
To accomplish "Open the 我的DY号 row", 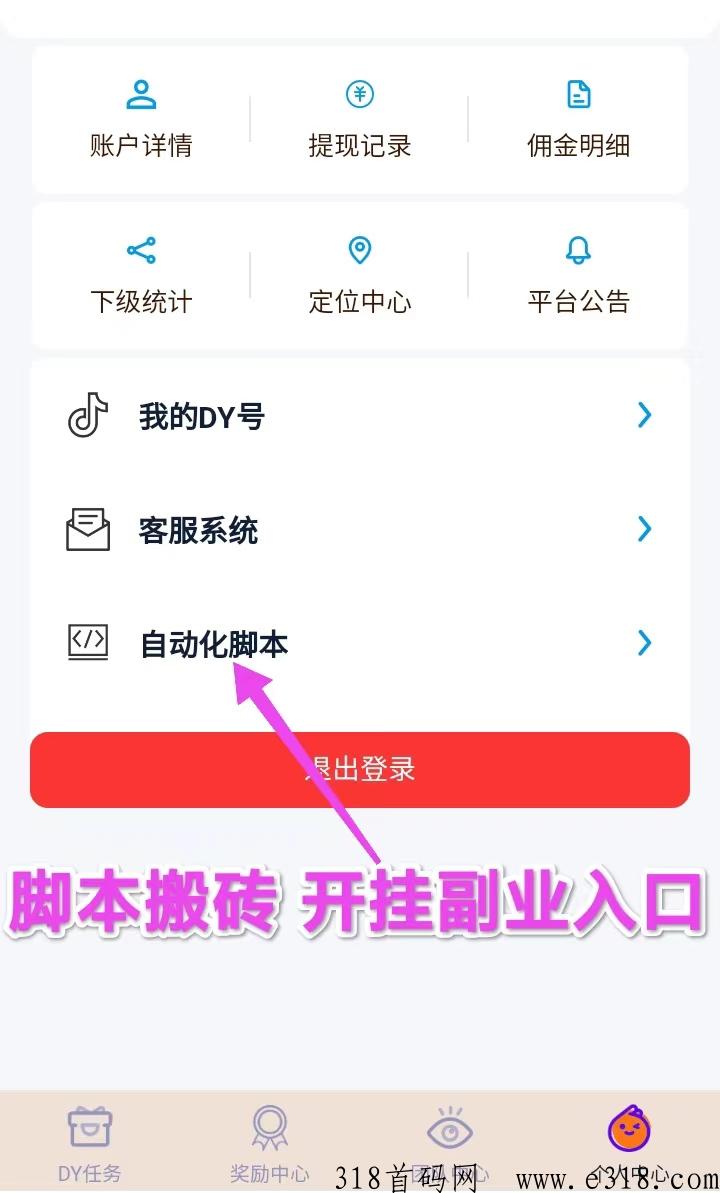I will 360,416.
